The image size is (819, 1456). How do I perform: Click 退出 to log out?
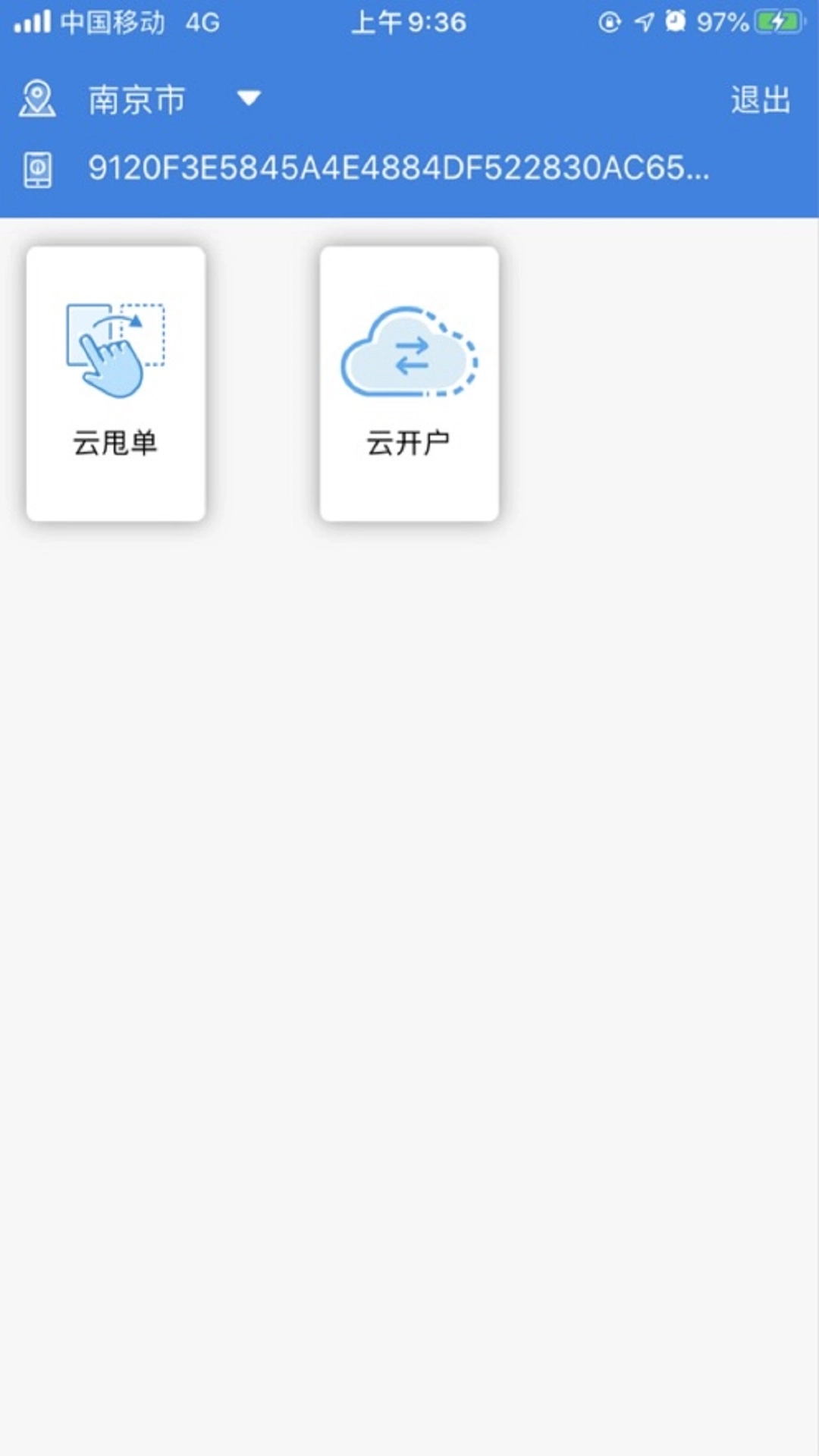coord(760,99)
